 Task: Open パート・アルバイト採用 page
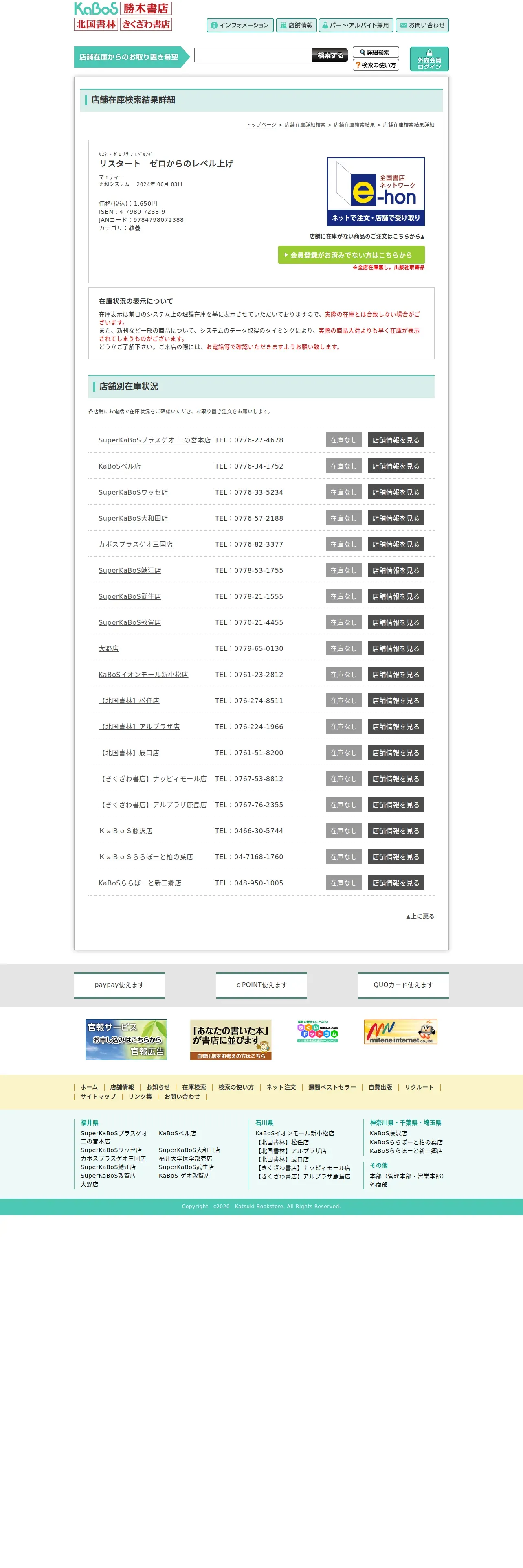(356, 25)
